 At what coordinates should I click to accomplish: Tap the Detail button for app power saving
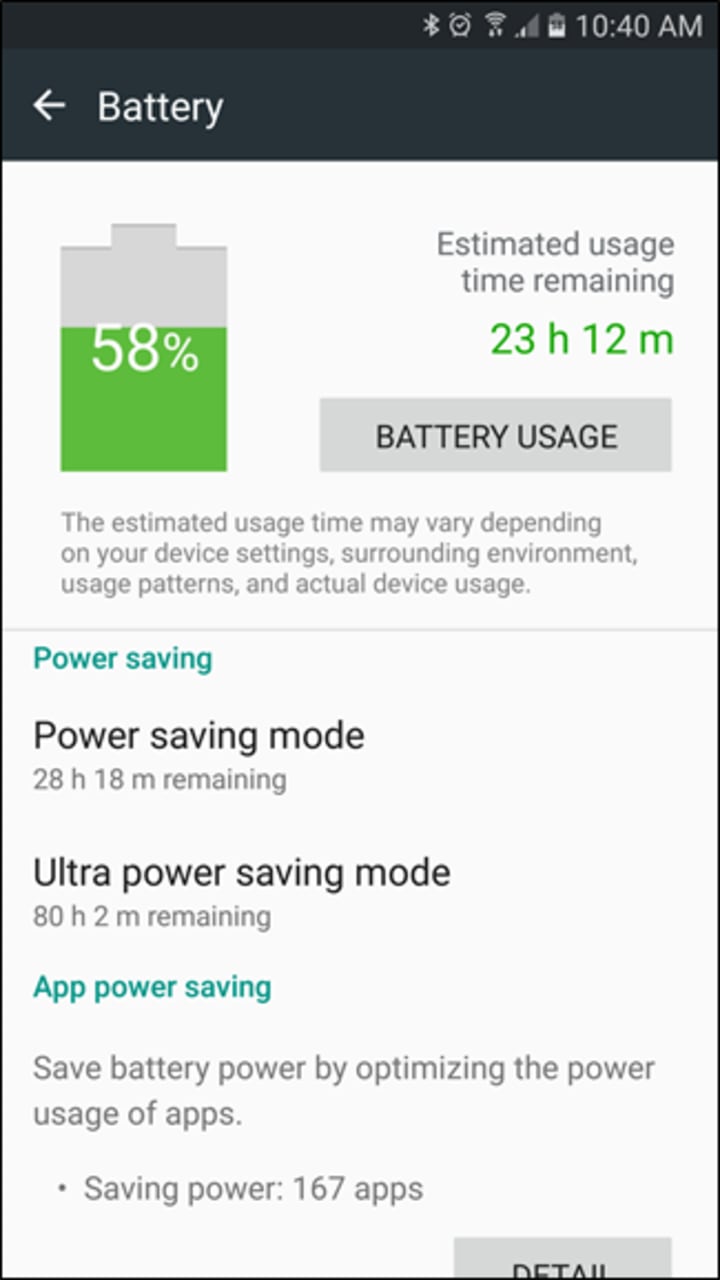pyautogui.click(x=562, y=1259)
